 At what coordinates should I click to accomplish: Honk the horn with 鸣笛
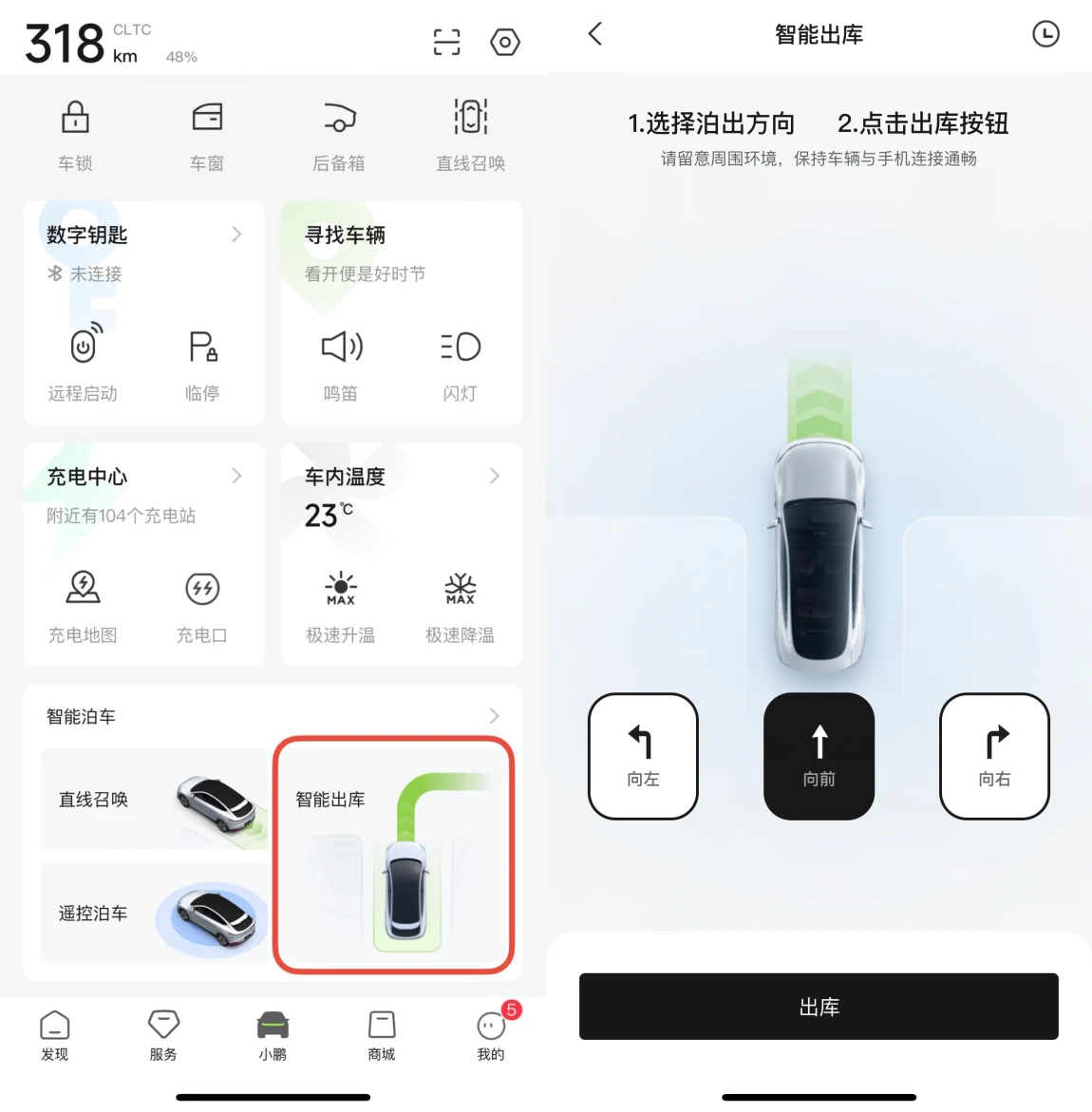[x=341, y=363]
